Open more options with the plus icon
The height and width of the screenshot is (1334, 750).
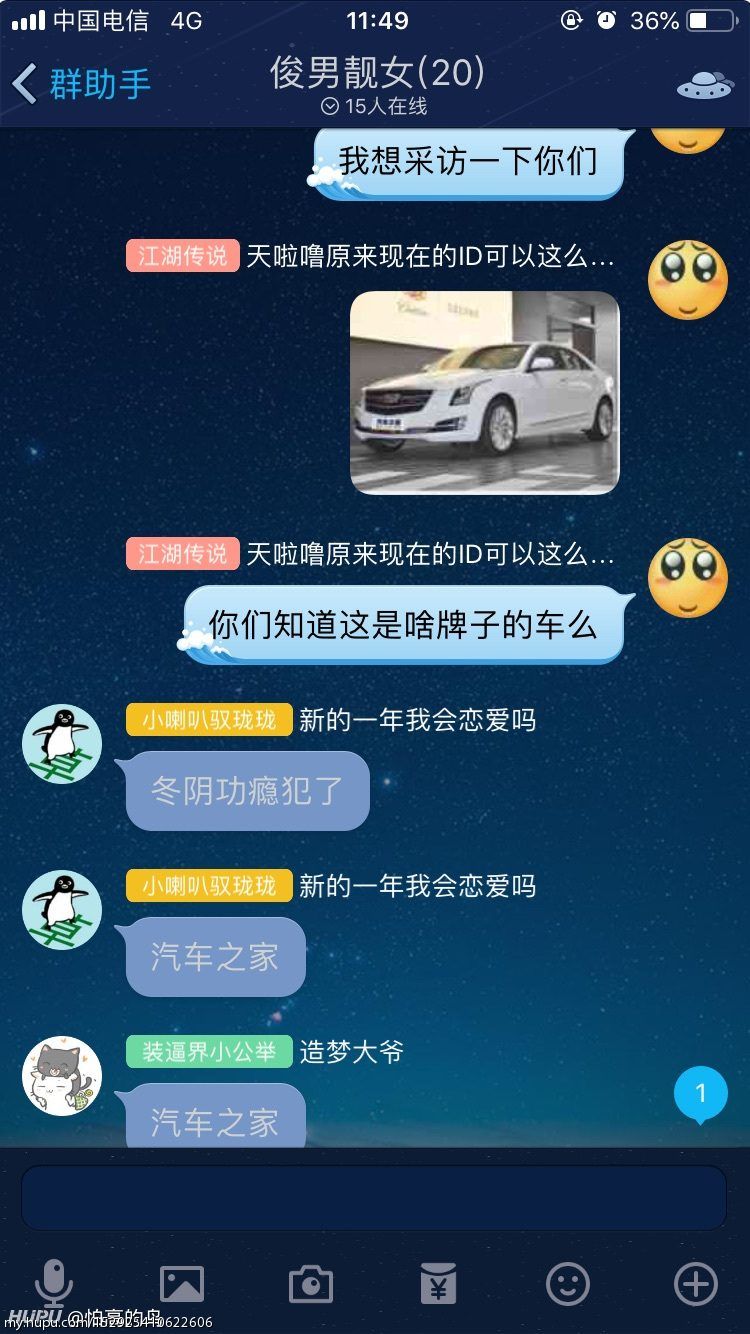tap(696, 1284)
